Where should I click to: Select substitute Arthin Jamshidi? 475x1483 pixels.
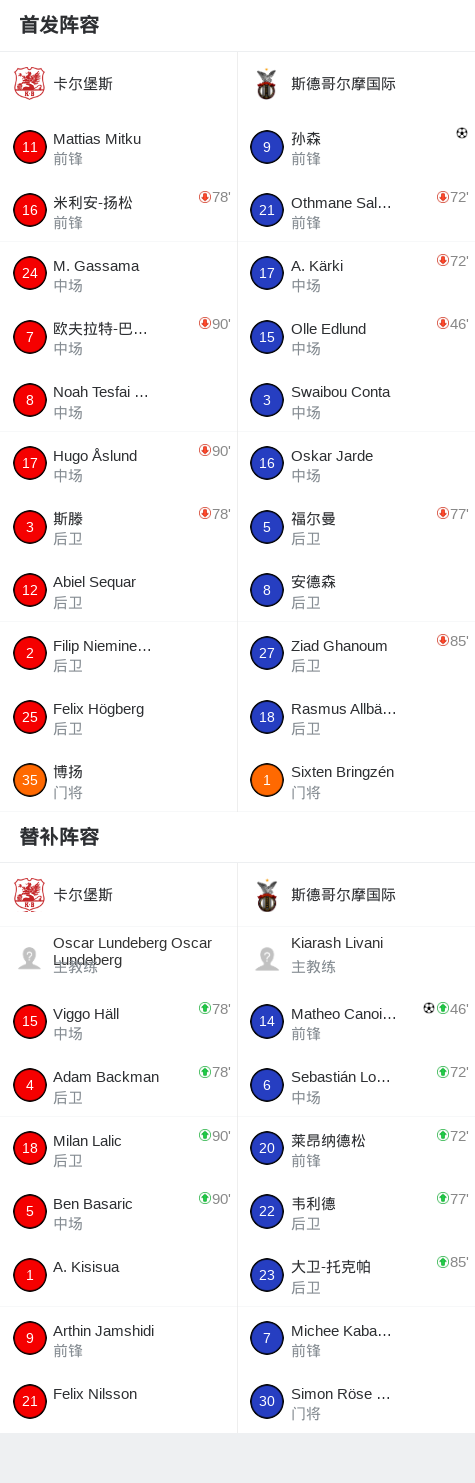click(x=118, y=1338)
